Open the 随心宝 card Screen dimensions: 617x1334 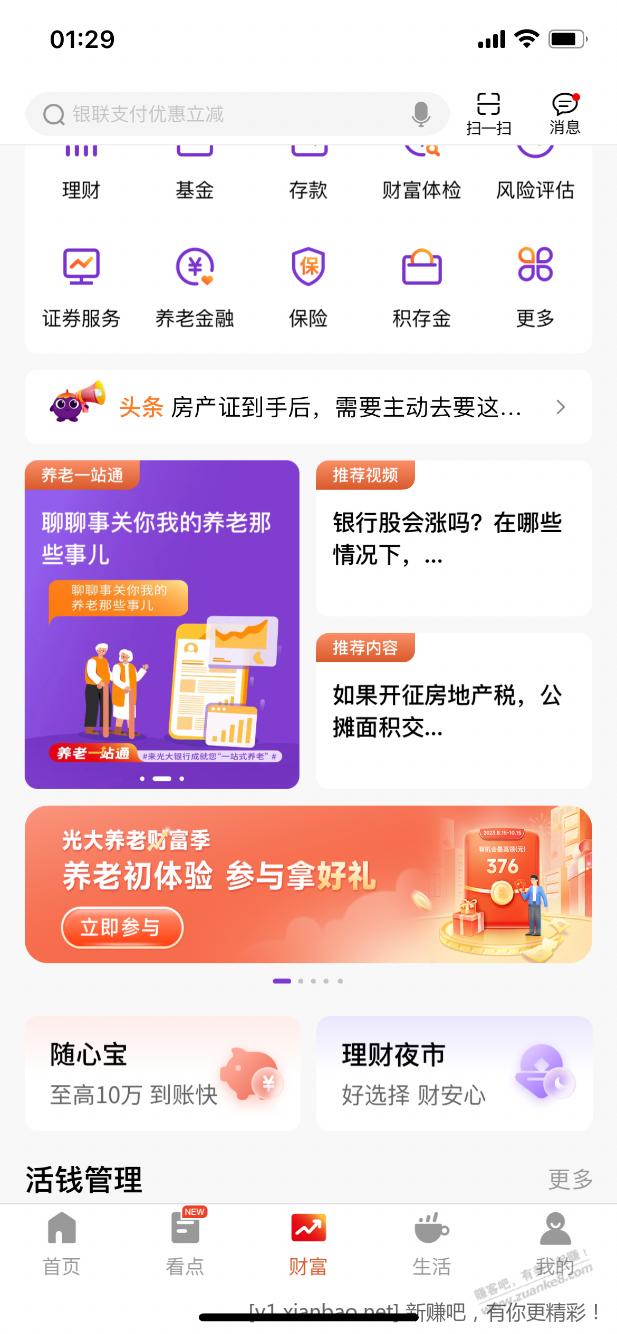(162, 1074)
